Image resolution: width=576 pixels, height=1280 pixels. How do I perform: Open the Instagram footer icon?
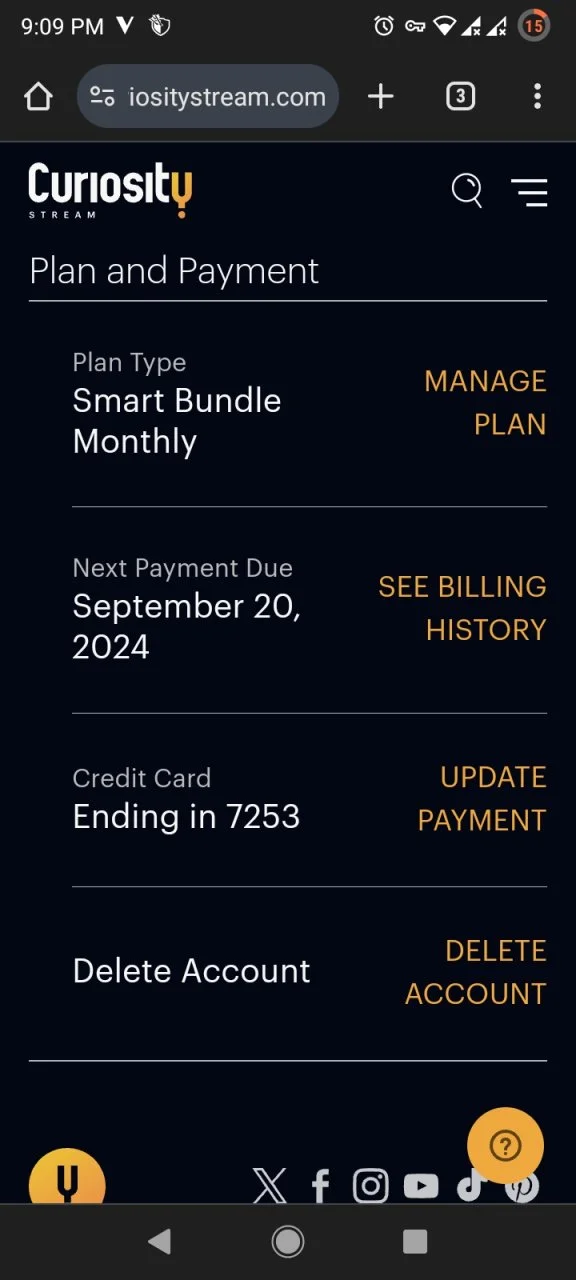click(x=371, y=1186)
